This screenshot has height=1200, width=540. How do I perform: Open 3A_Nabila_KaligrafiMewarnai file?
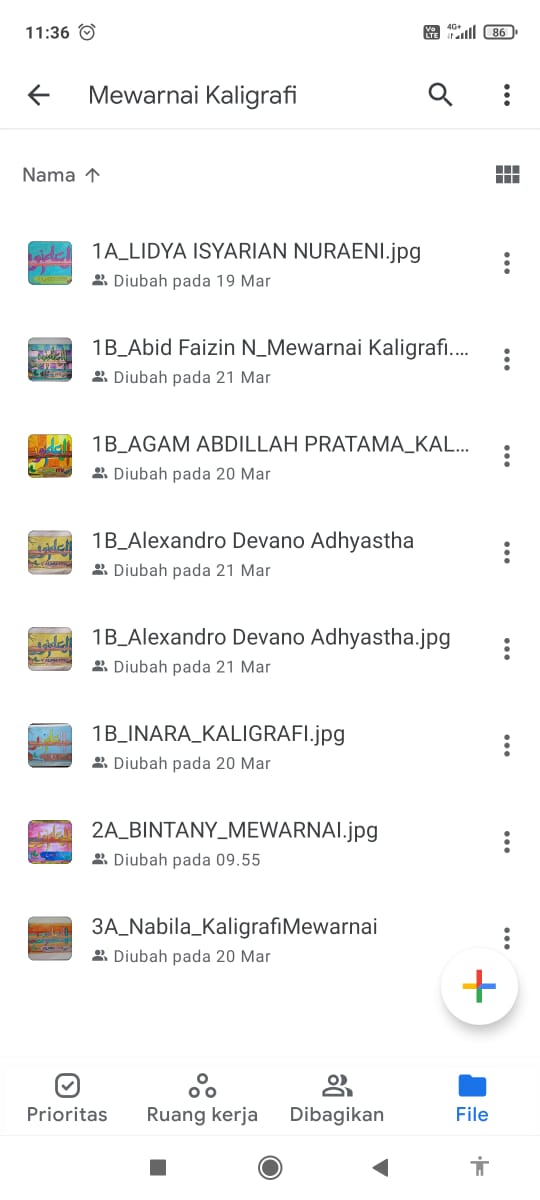[x=270, y=938]
